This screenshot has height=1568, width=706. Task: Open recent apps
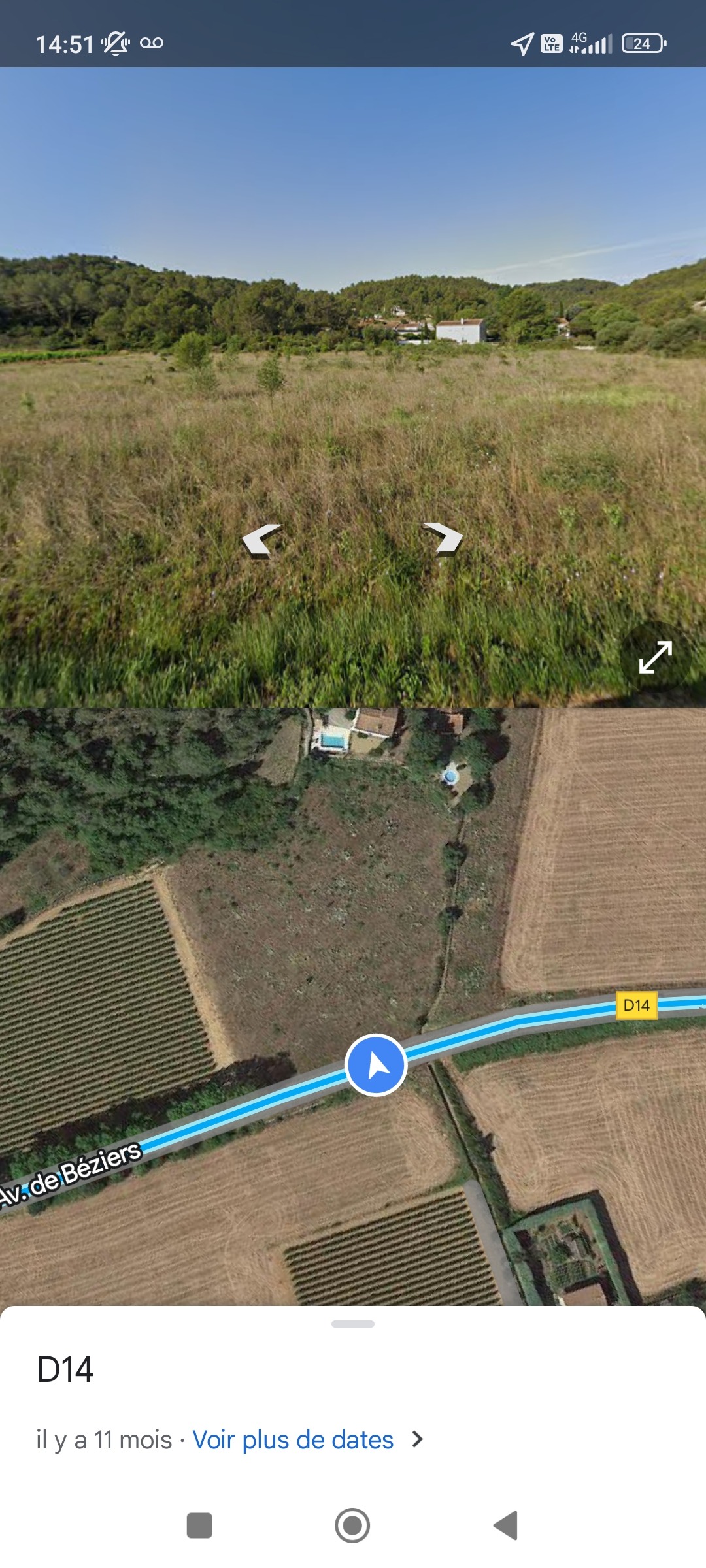(x=199, y=1526)
